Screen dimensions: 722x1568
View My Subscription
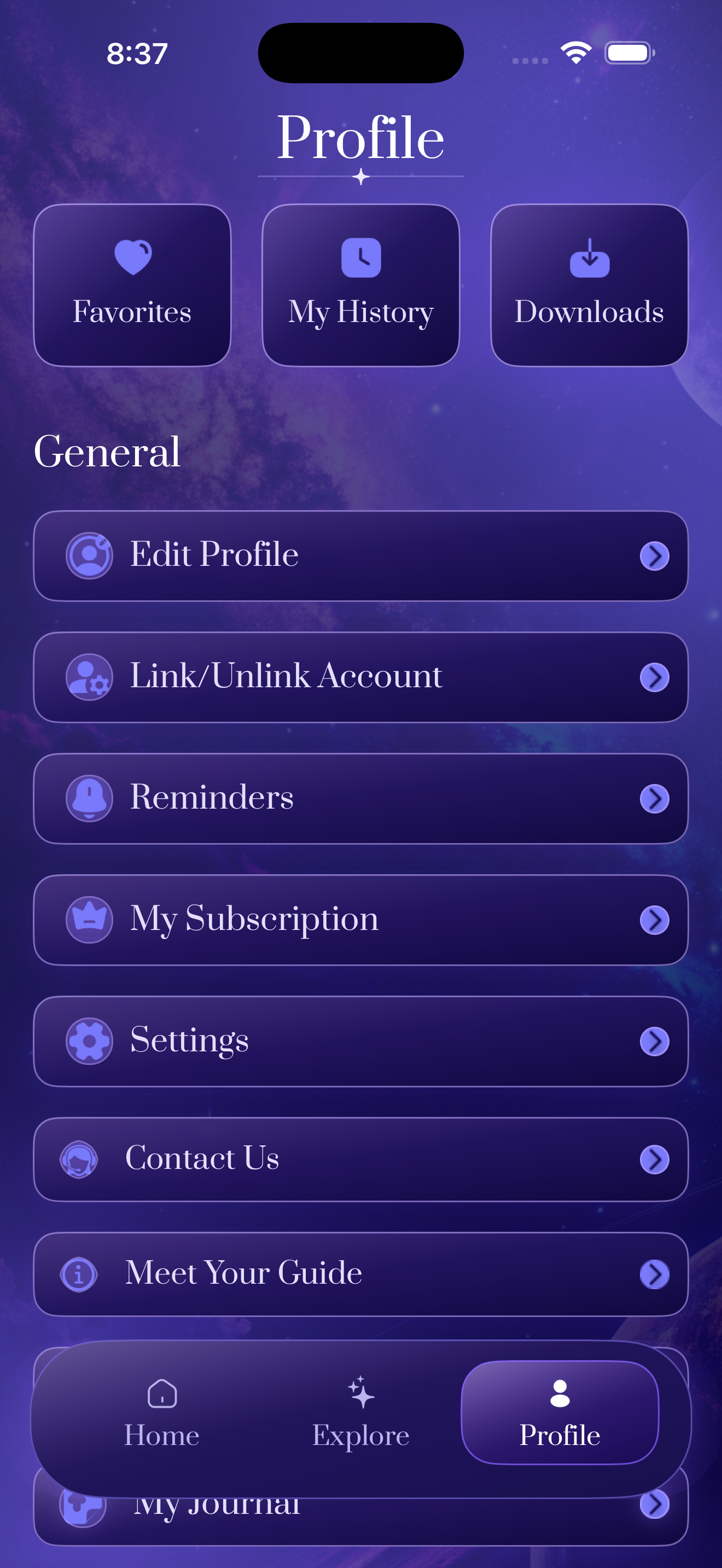click(360, 920)
